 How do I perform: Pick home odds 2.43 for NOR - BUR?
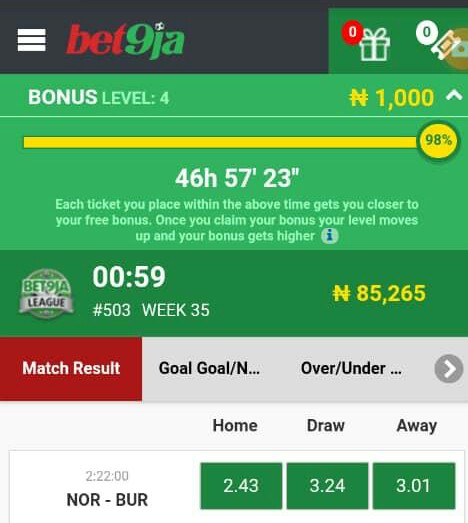[241, 486]
